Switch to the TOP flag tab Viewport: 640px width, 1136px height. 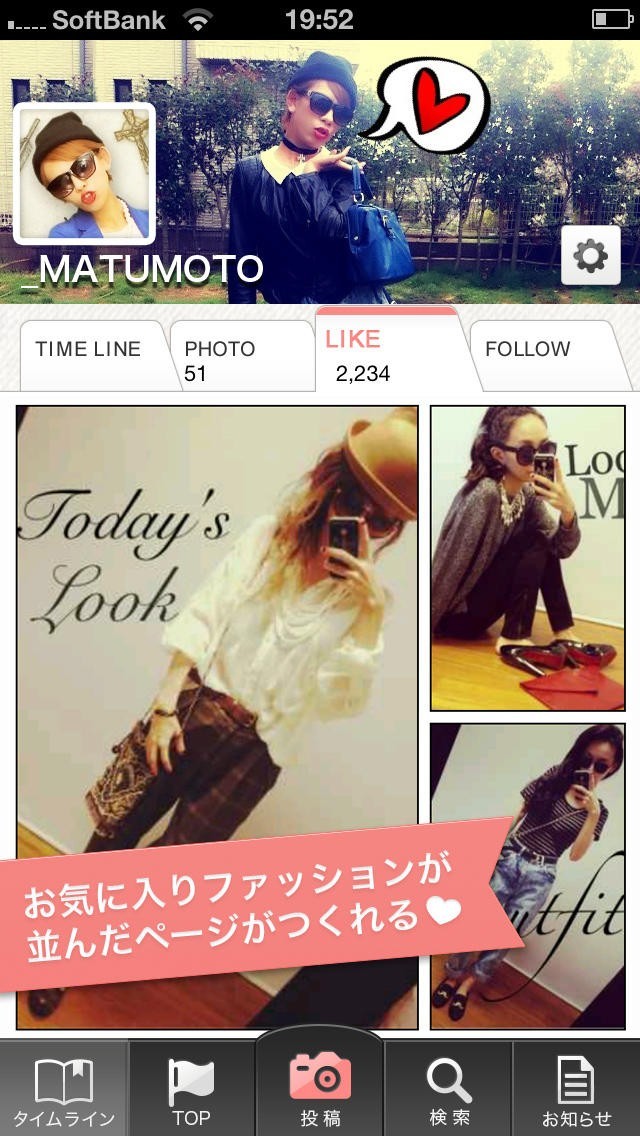coord(191,1092)
